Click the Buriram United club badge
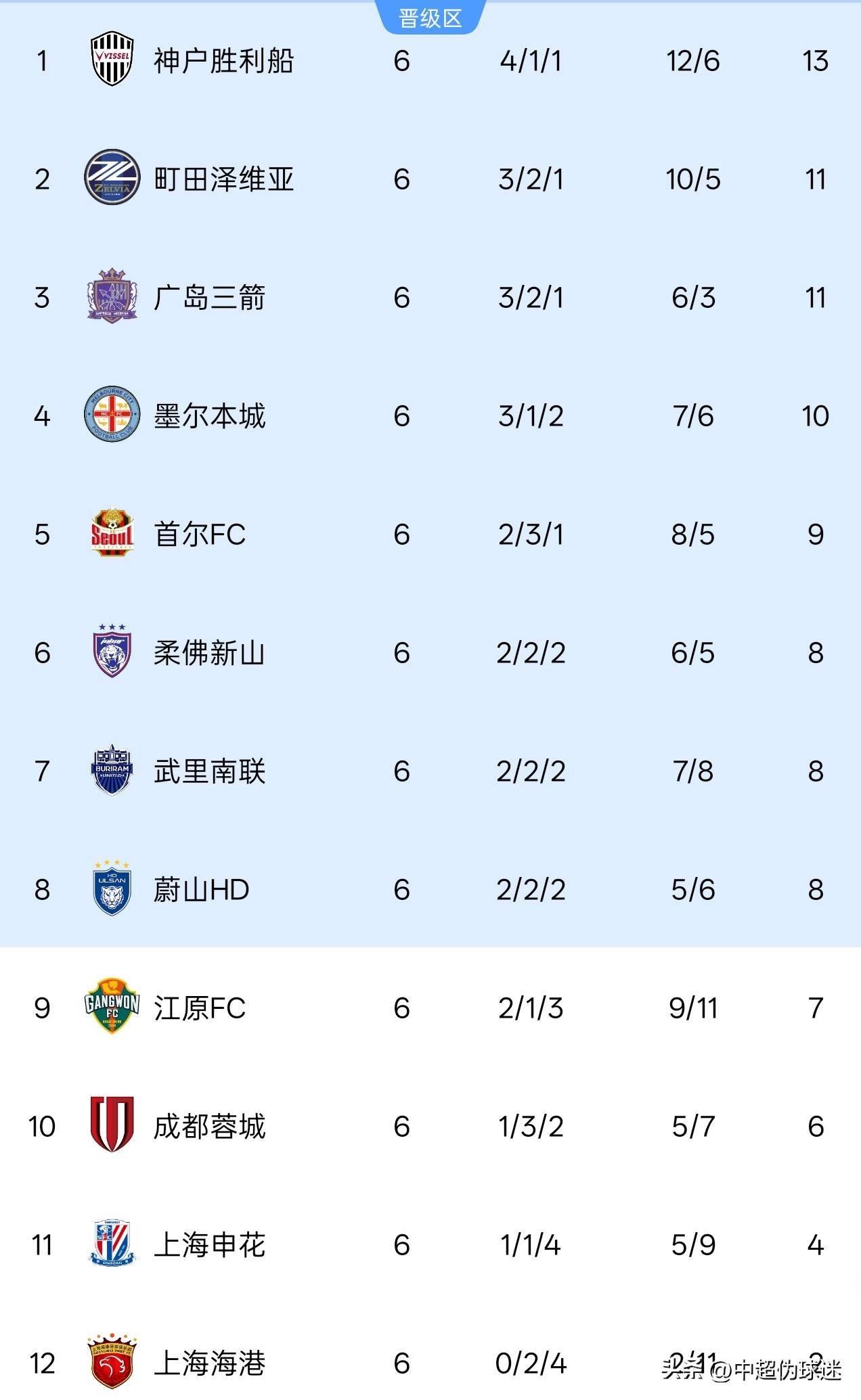861x1400 pixels. coord(114,771)
